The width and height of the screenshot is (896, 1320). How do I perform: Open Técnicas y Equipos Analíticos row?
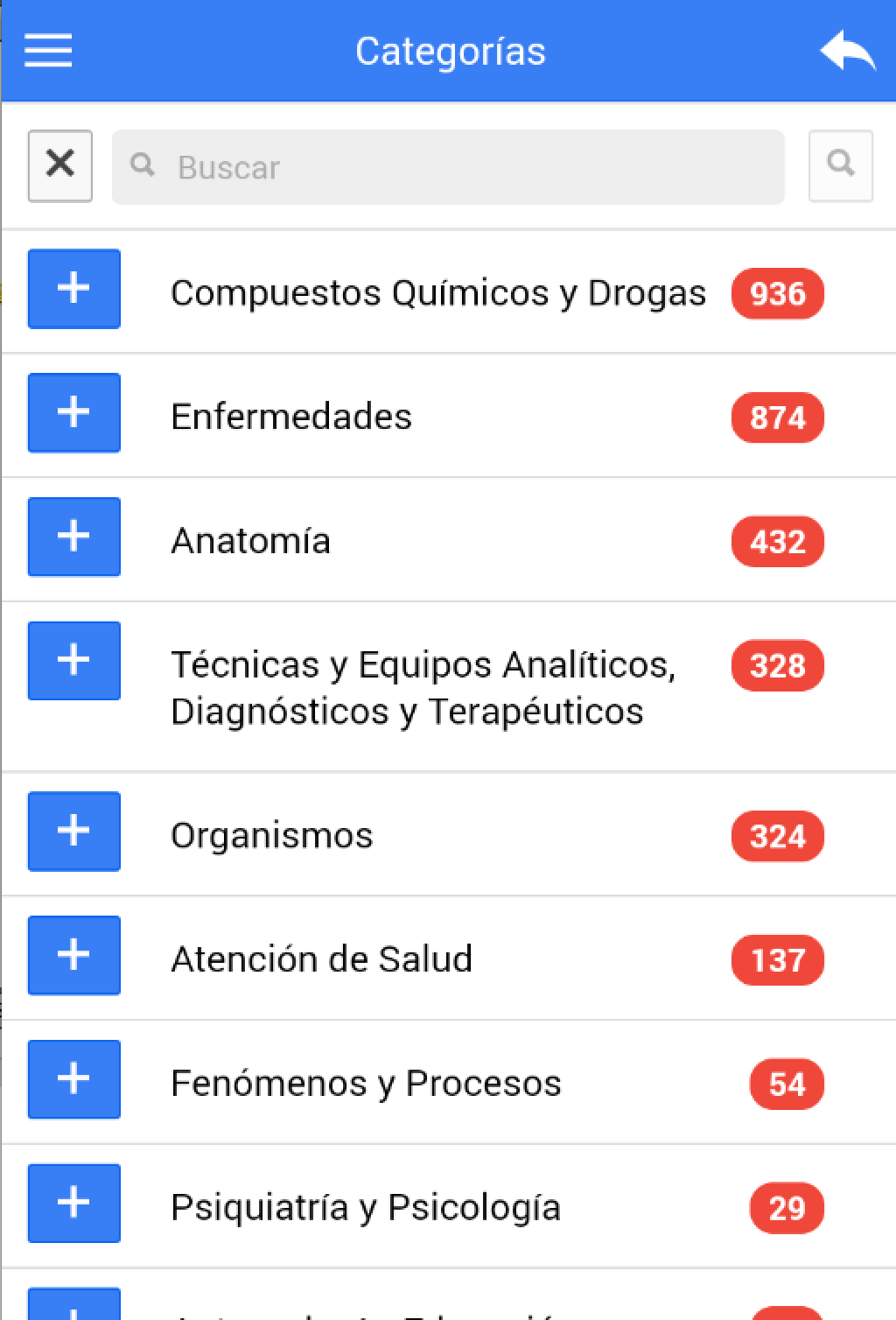tap(423, 687)
